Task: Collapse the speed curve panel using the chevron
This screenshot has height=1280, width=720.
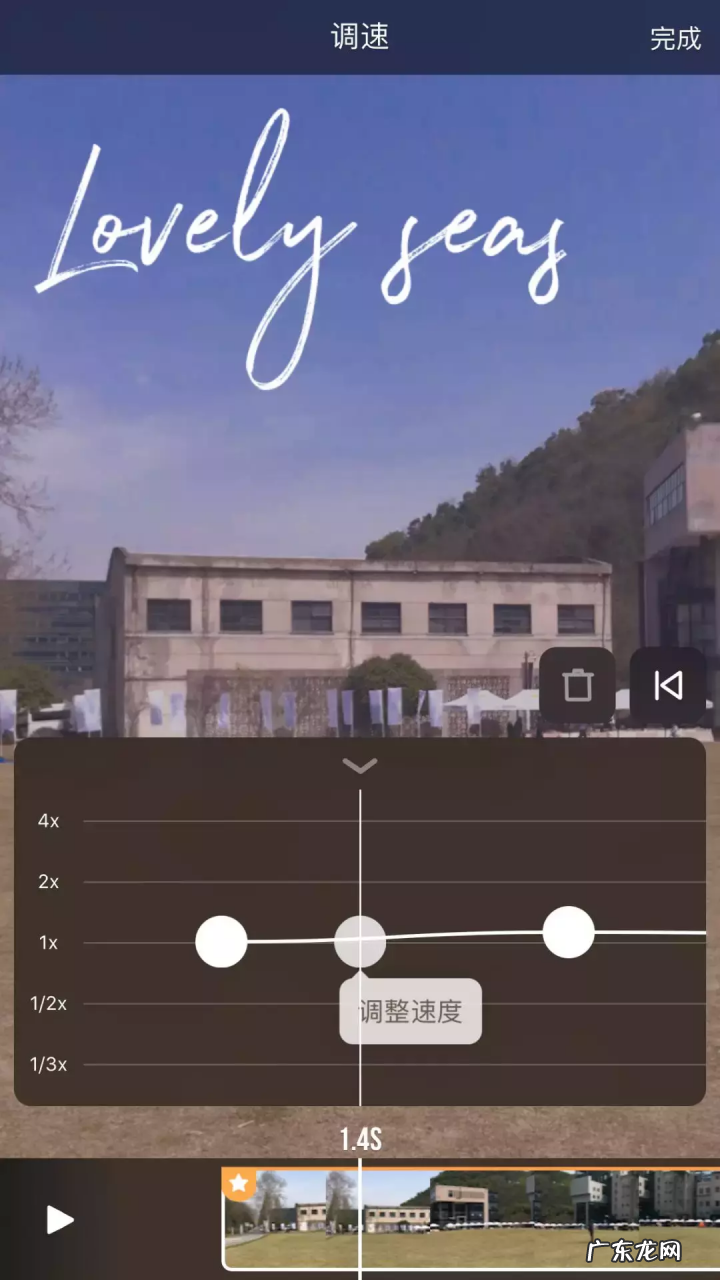Action: point(360,766)
